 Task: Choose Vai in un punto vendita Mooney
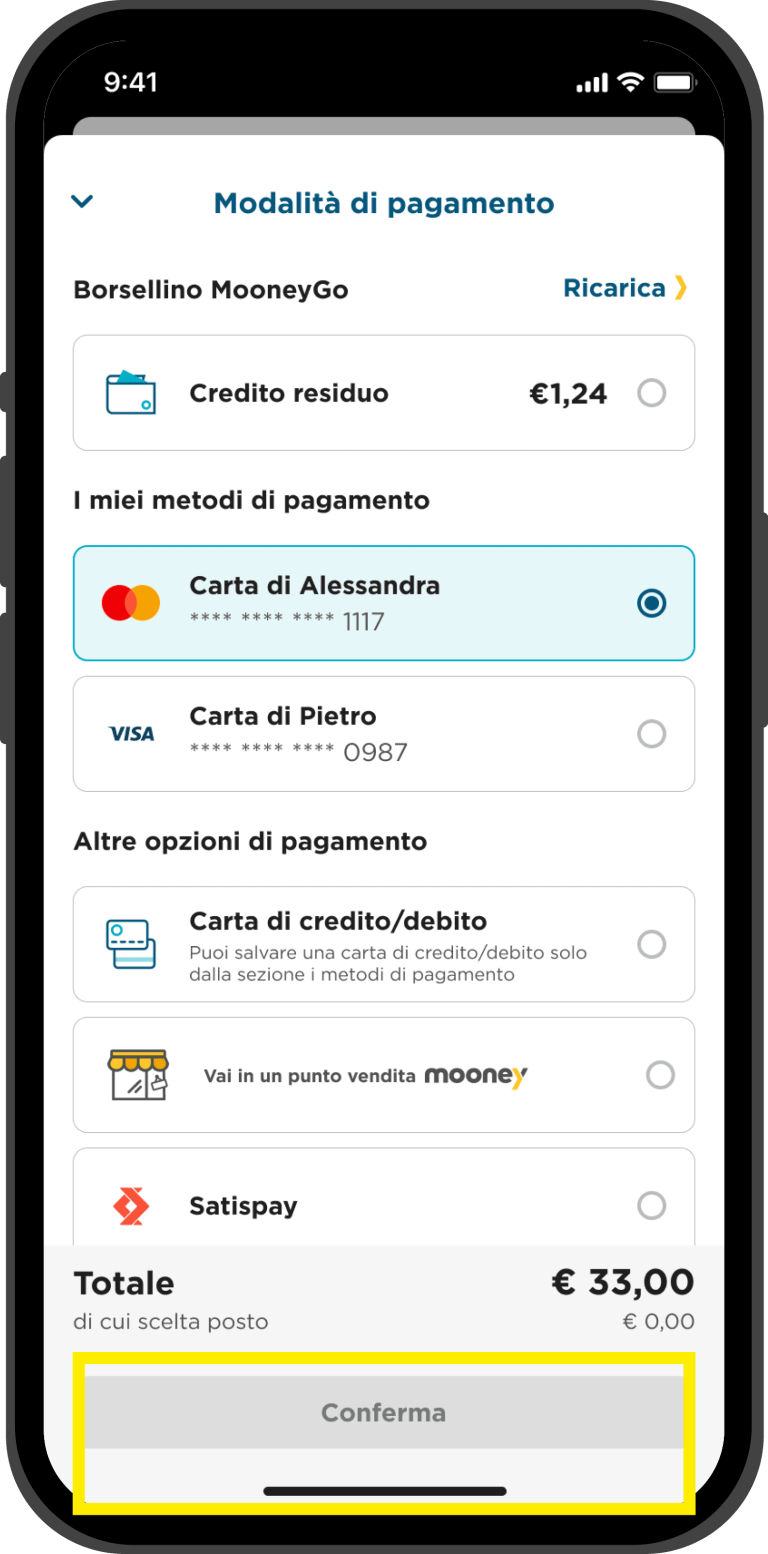click(384, 1075)
